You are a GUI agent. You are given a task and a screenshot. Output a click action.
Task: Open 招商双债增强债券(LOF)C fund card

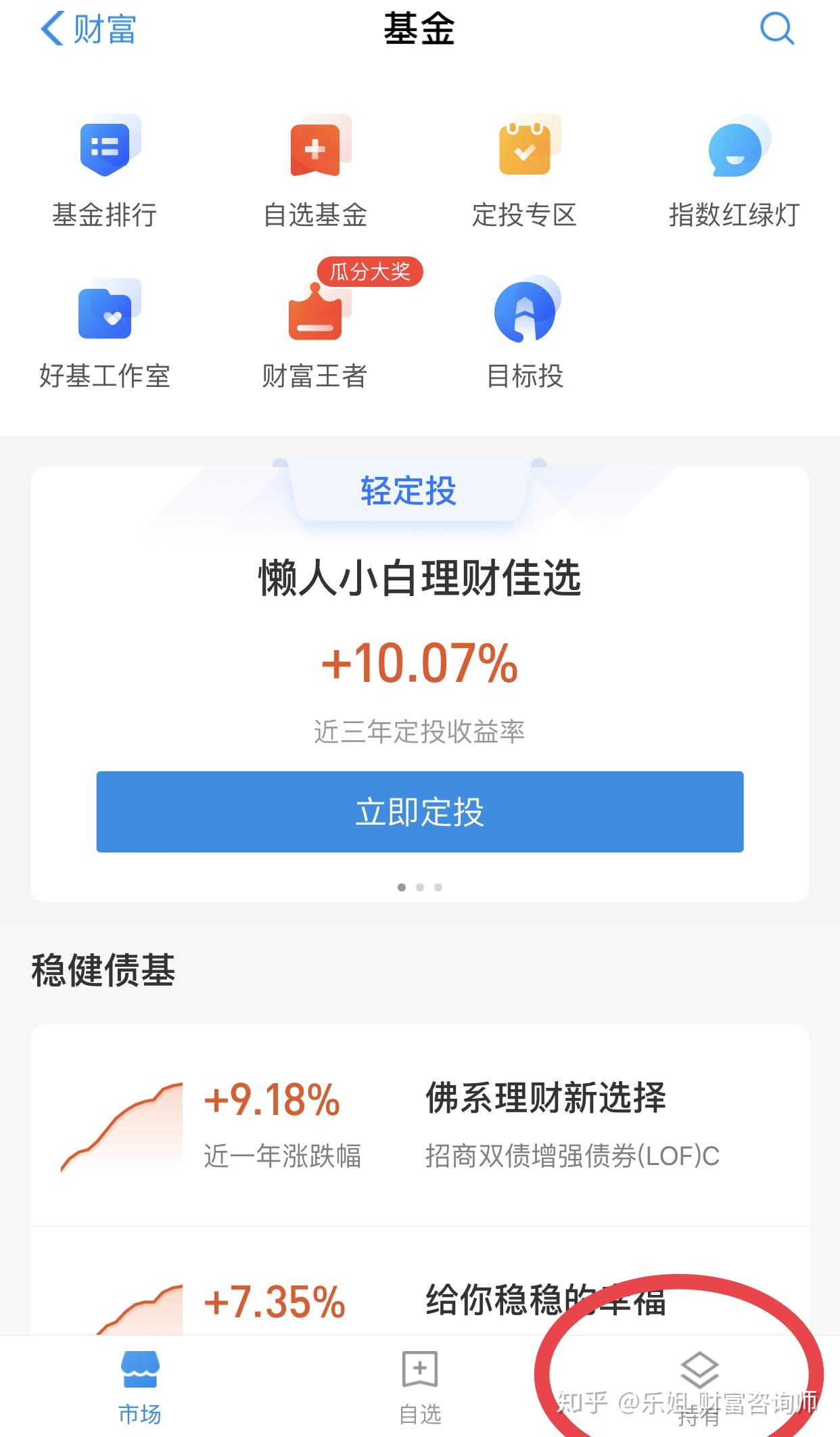(x=419, y=1125)
